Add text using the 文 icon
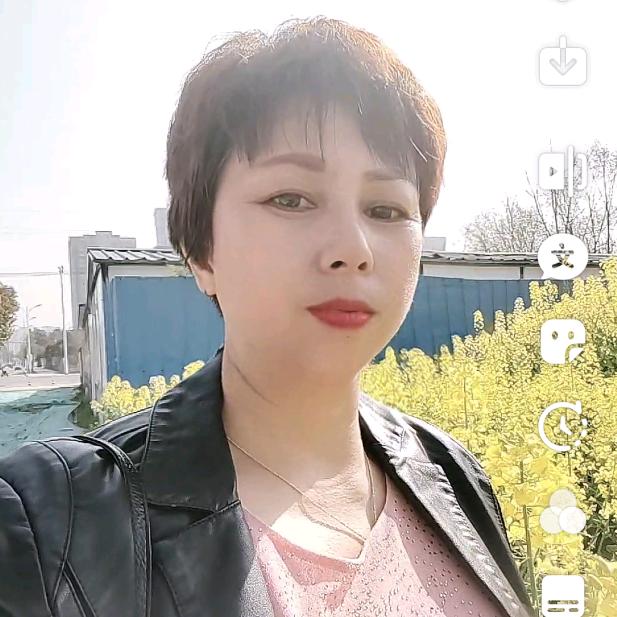Viewport: 617px width, 617px height. click(x=563, y=256)
